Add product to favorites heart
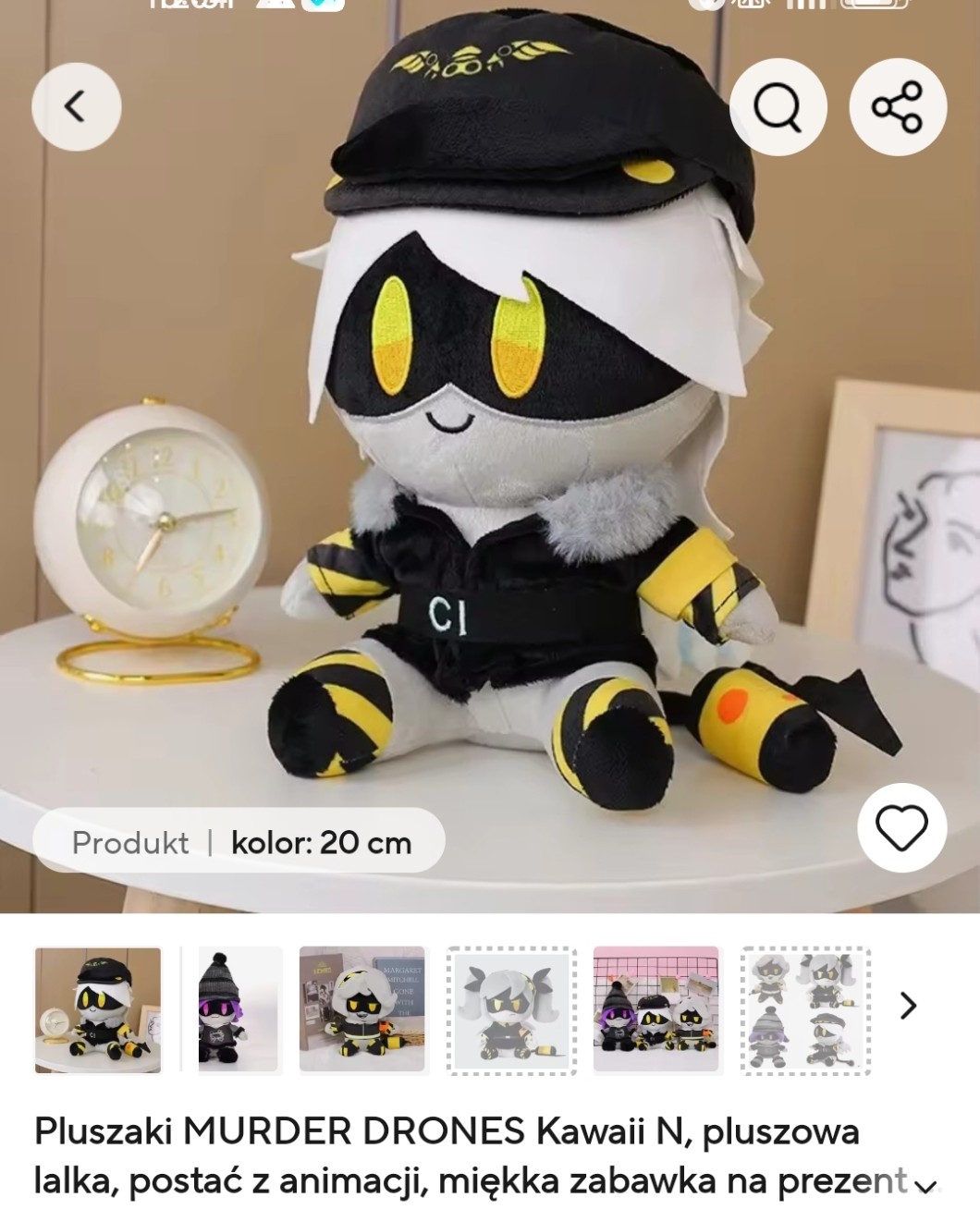This screenshot has height=1222, width=980. coord(901,827)
